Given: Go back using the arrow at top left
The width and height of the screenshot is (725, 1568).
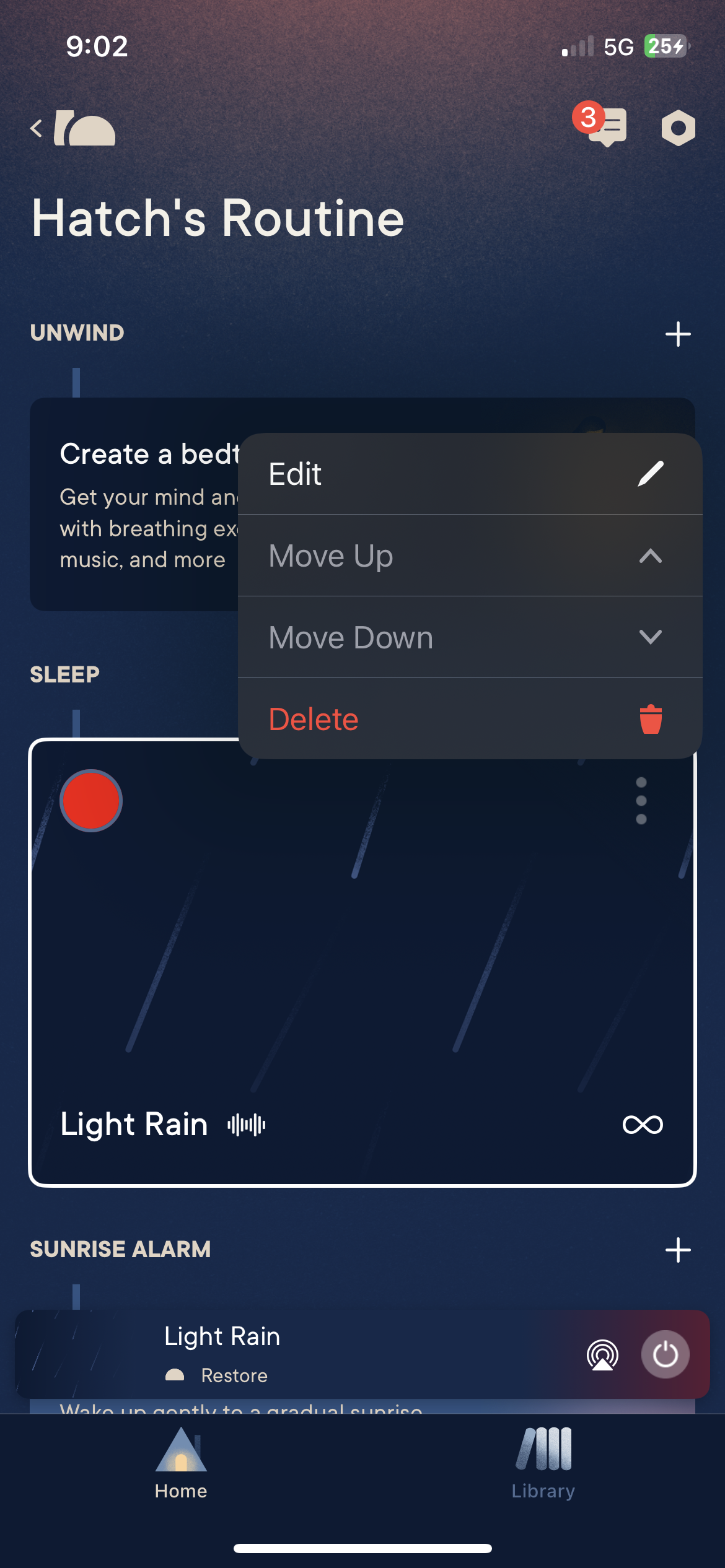Looking at the screenshot, I should click(x=37, y=128).
